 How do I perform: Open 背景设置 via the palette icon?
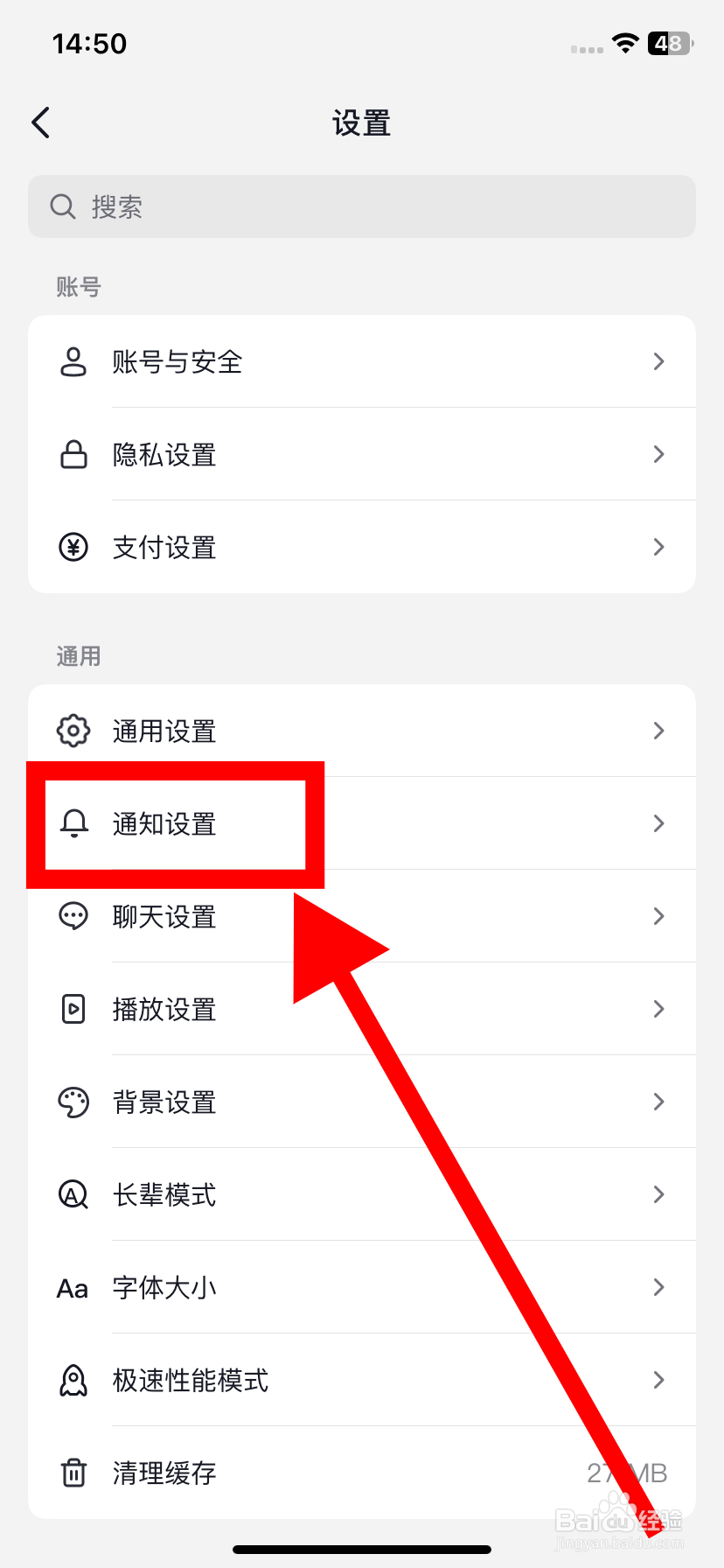click(73, 1102)
